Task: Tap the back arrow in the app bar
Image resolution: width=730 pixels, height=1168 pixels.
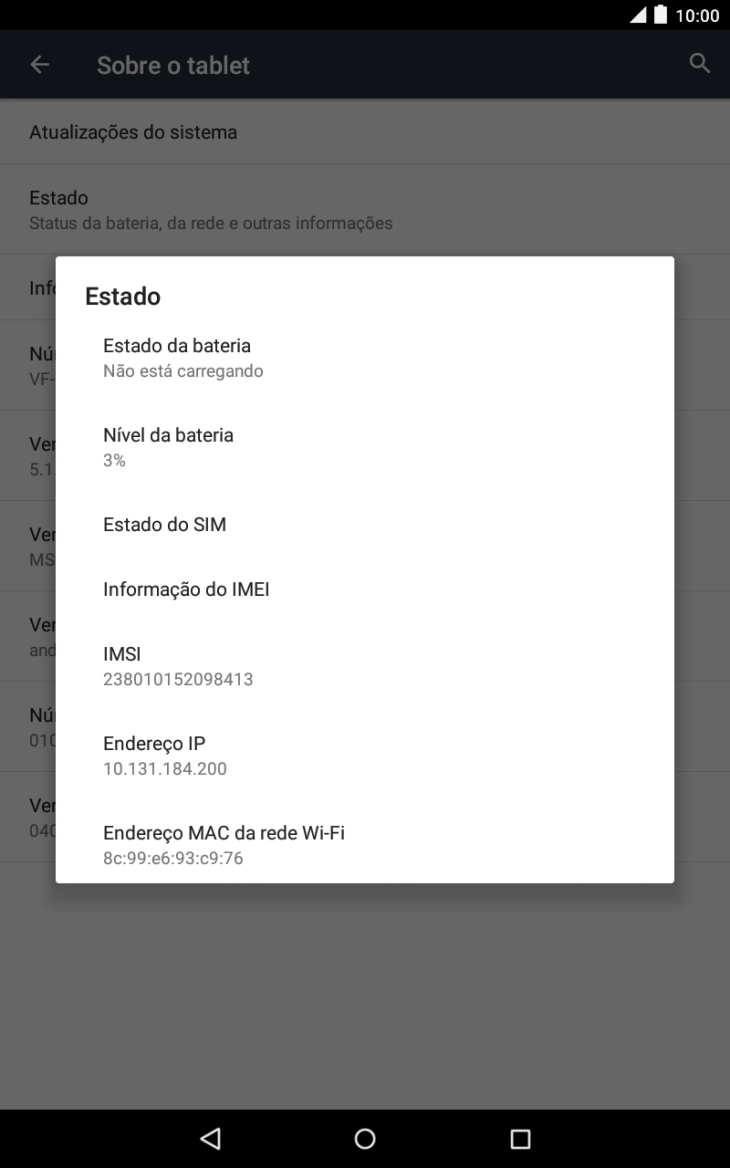Action: 38,64
